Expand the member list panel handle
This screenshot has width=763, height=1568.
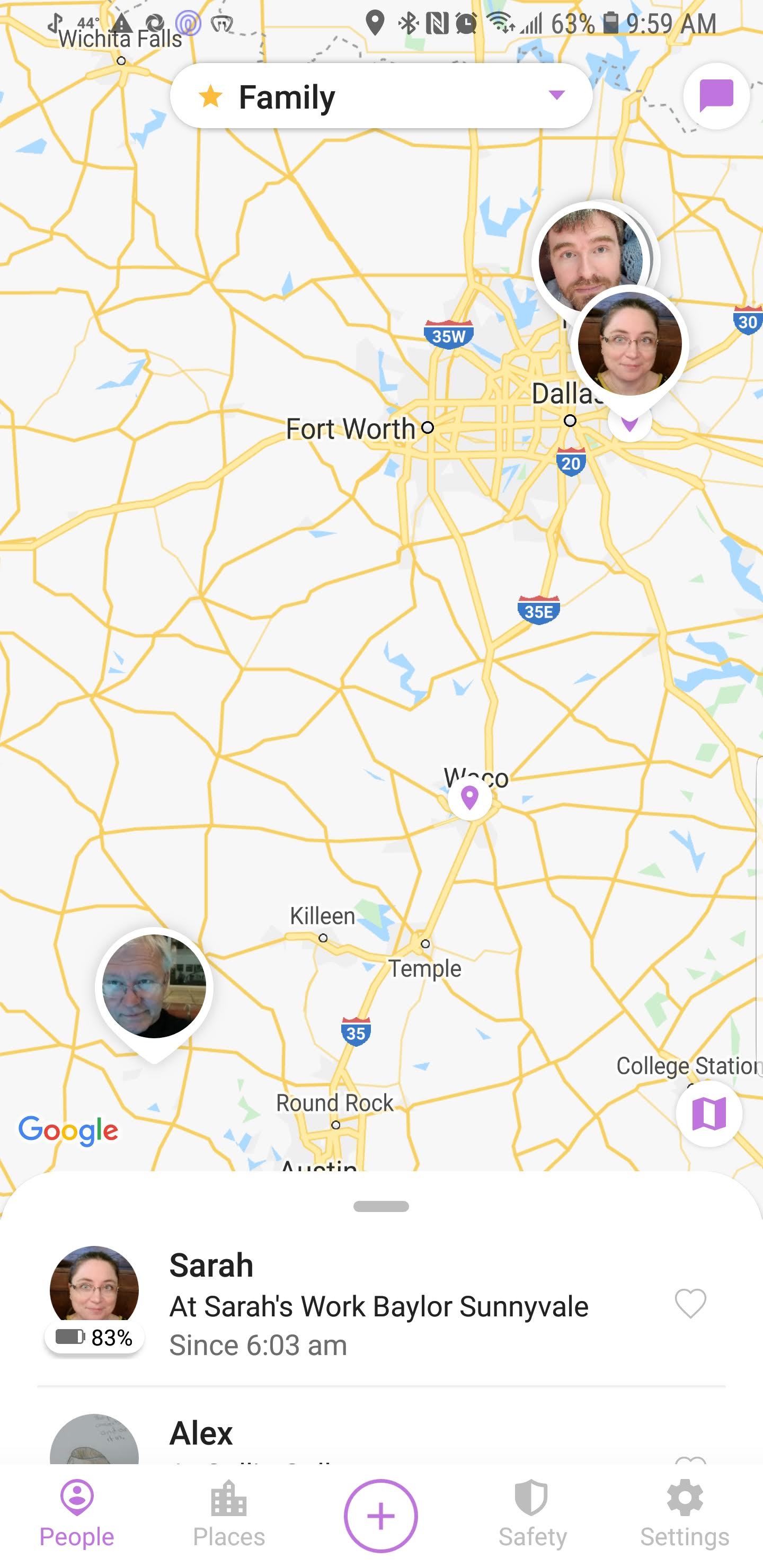pos(381,1206)
